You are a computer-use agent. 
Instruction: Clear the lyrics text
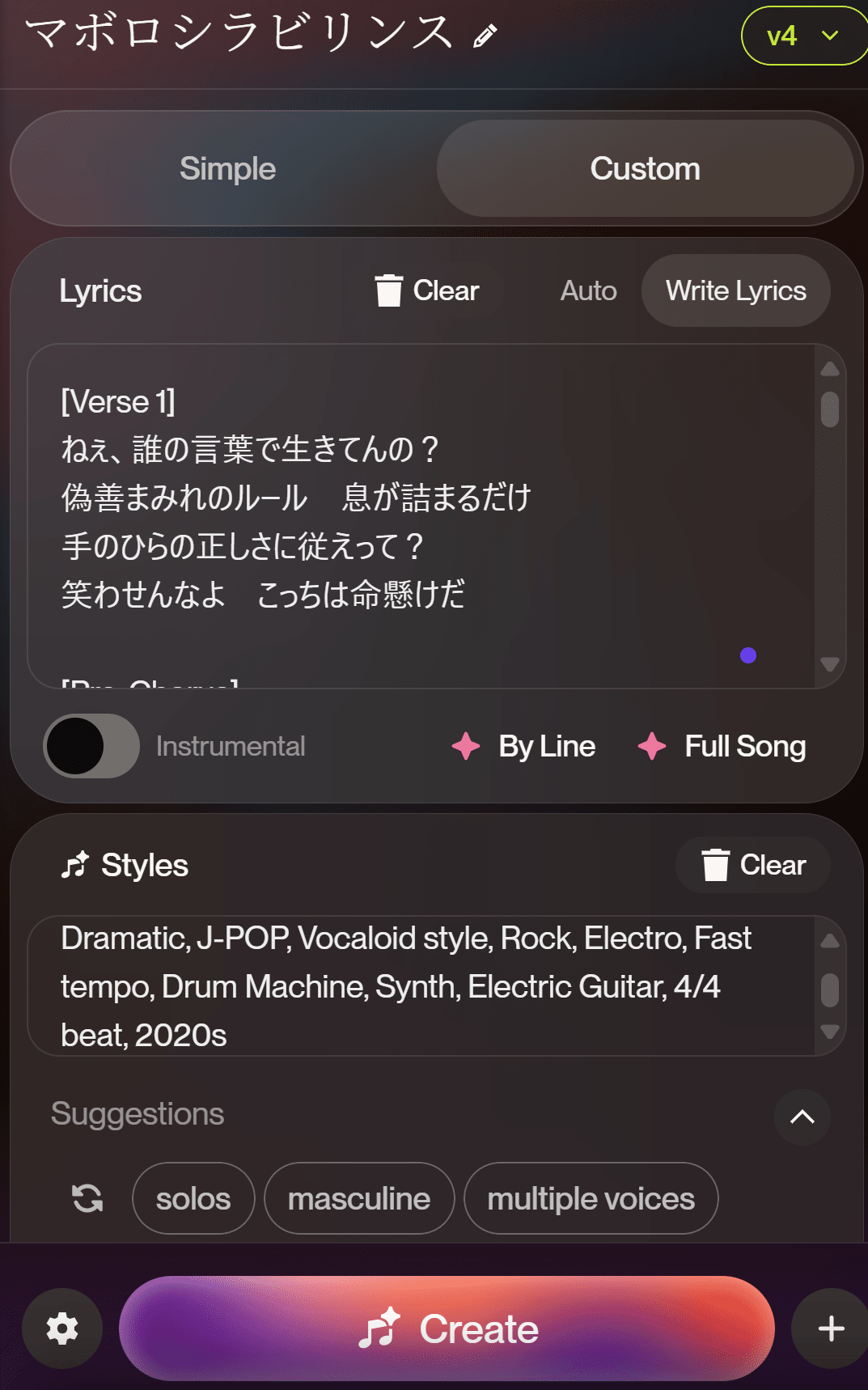point(427,290)
